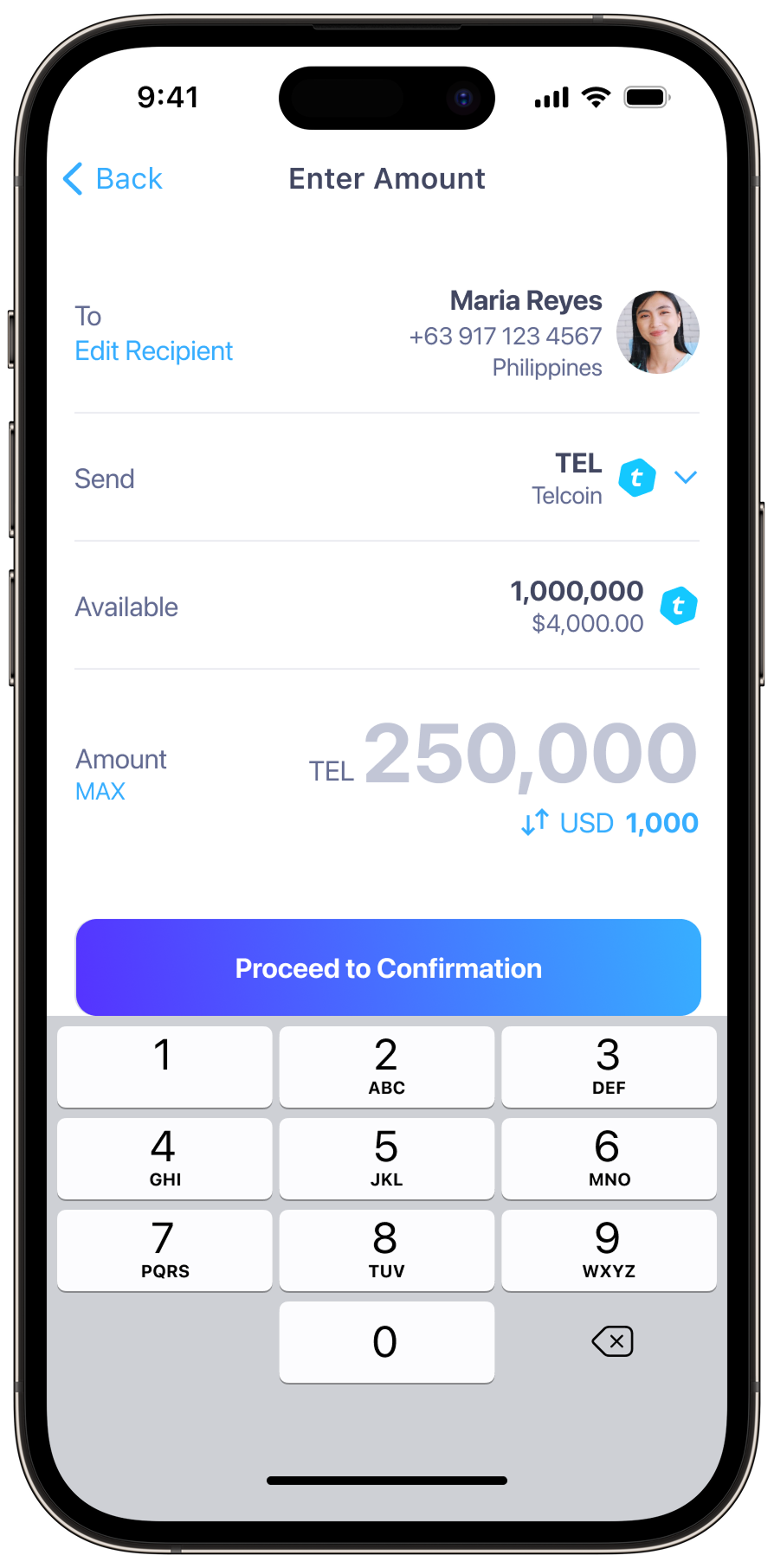Delete last digit with backspace key
Viewport: 774px width, 1568px height.
click(612, 1341)
